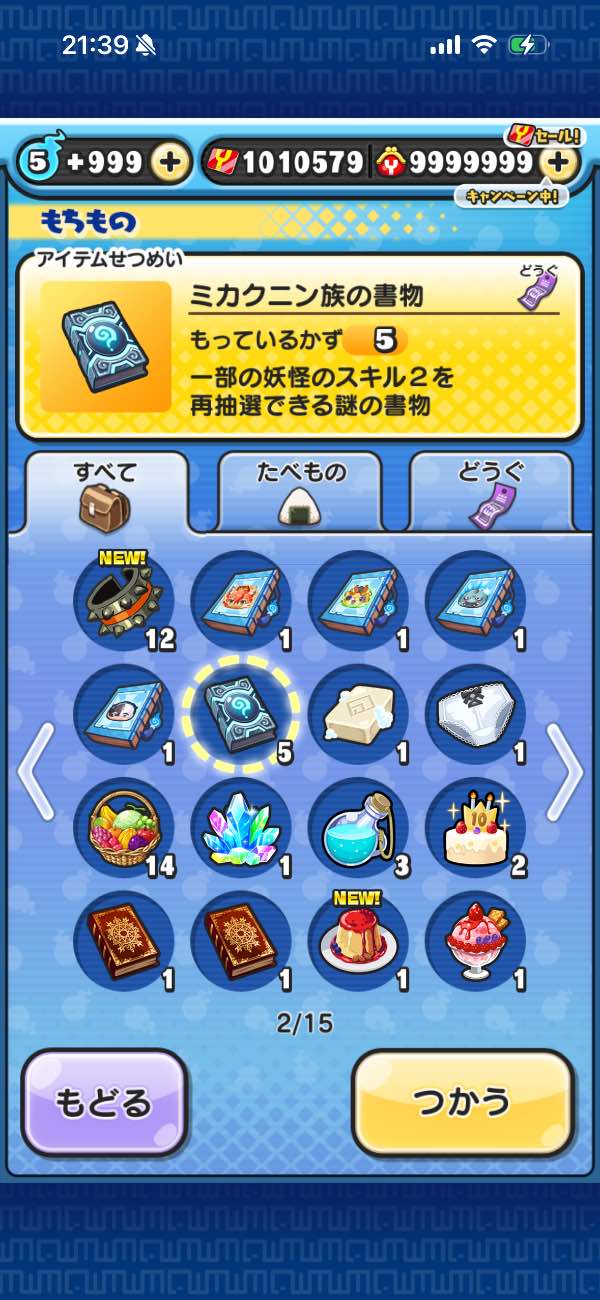The image size is (600, 1300).
Task: Switch to the たべもの tab
Action: tap(299, 492)
